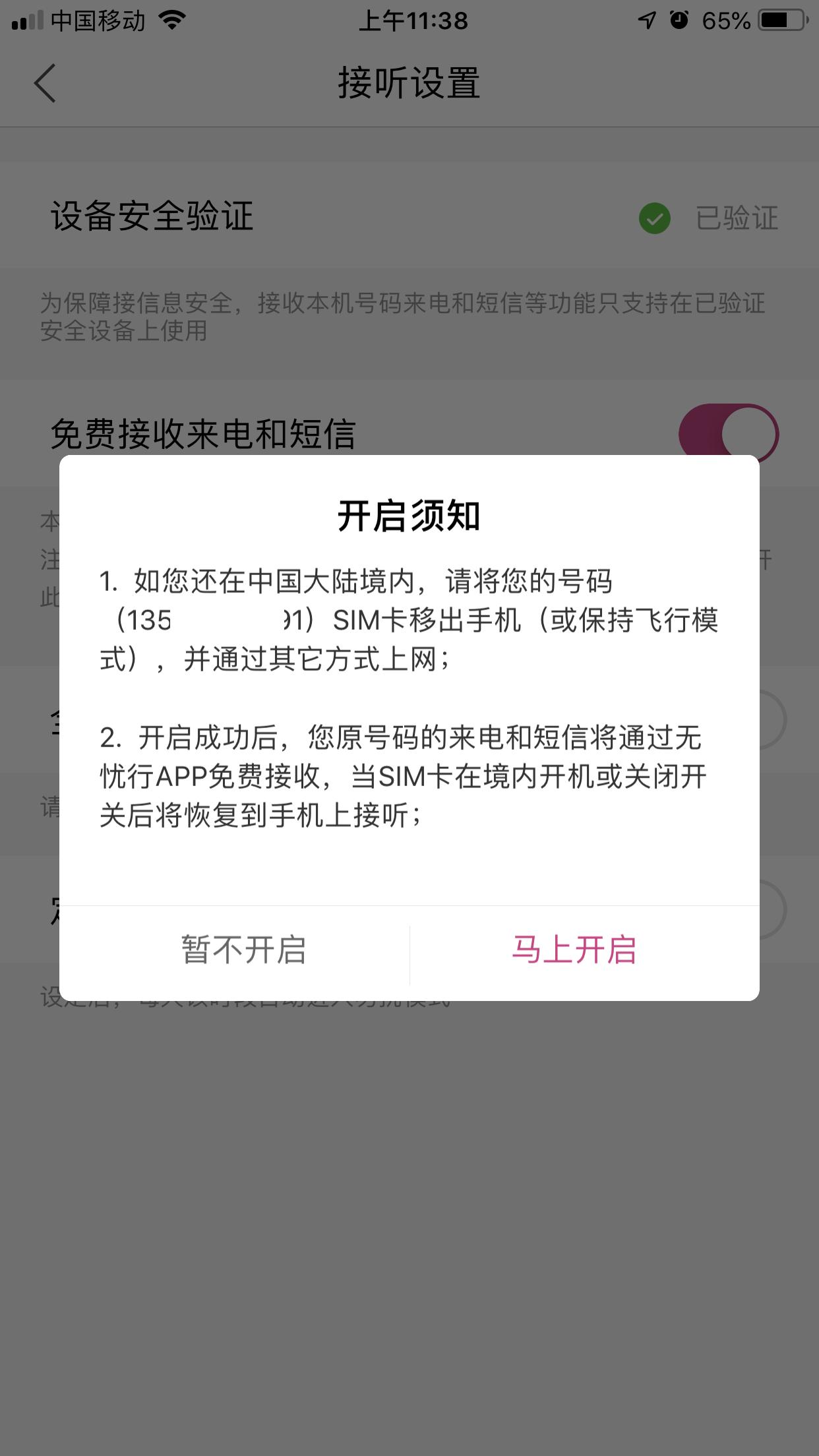
Task: Tap 暂不开启 to dismiss the dialog
Action: [243, 950]
